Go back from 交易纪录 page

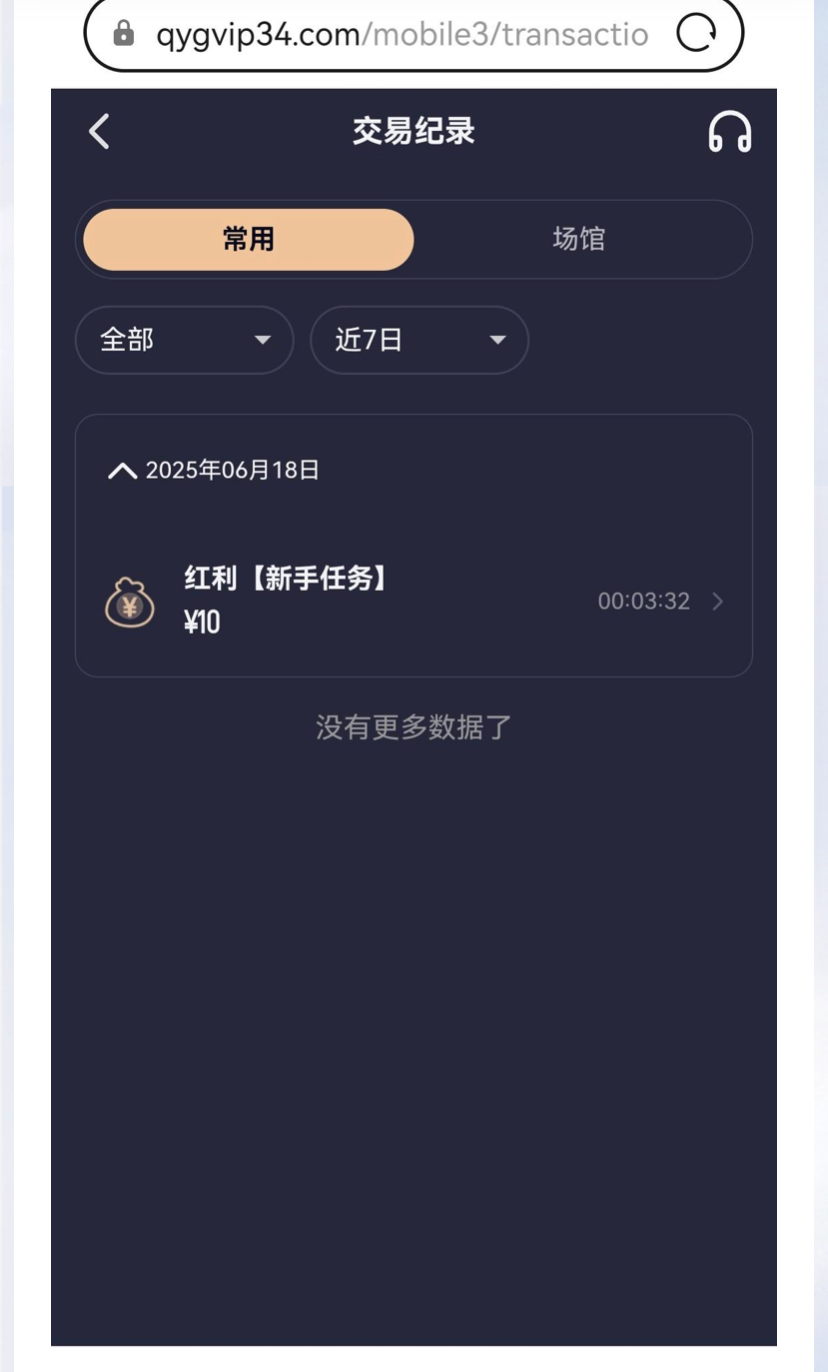[x=99, y=132]
